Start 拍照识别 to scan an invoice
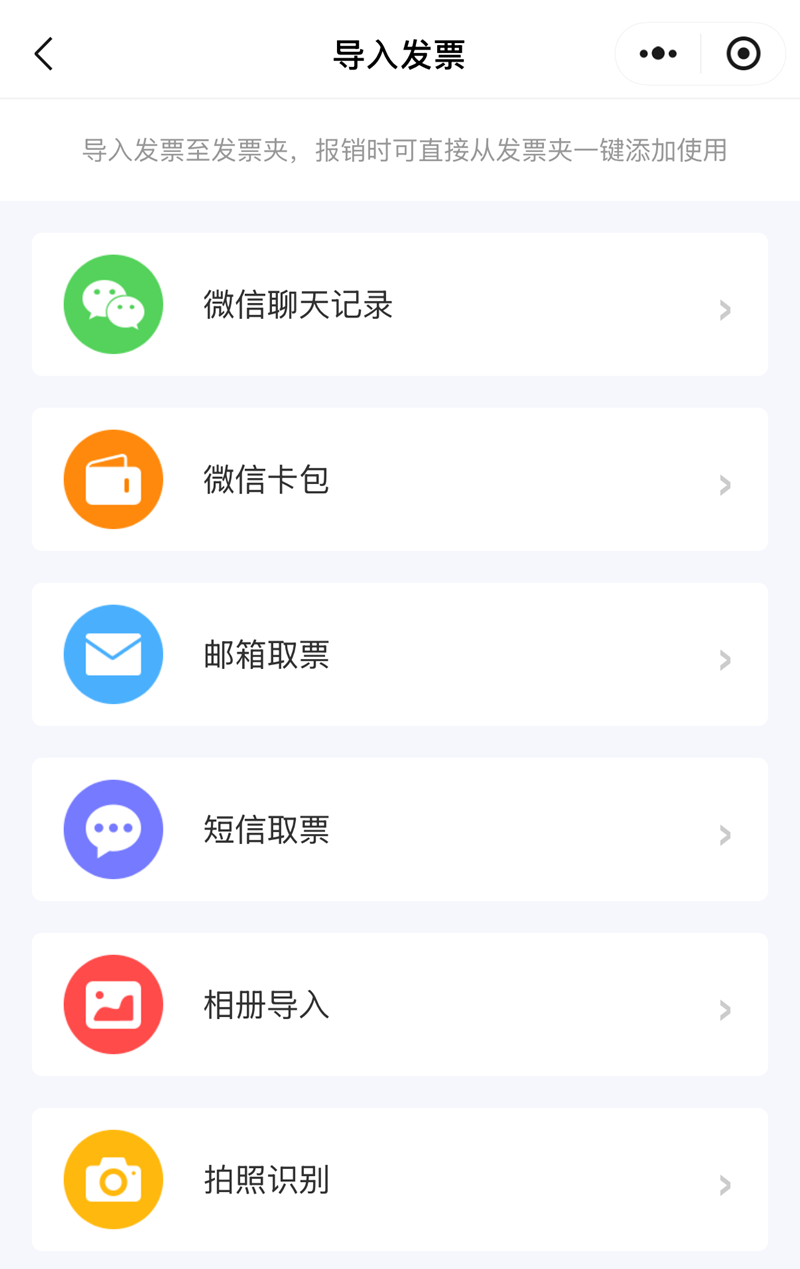Viewport: 800px width, 1269px height. (x=400, y=1180)
